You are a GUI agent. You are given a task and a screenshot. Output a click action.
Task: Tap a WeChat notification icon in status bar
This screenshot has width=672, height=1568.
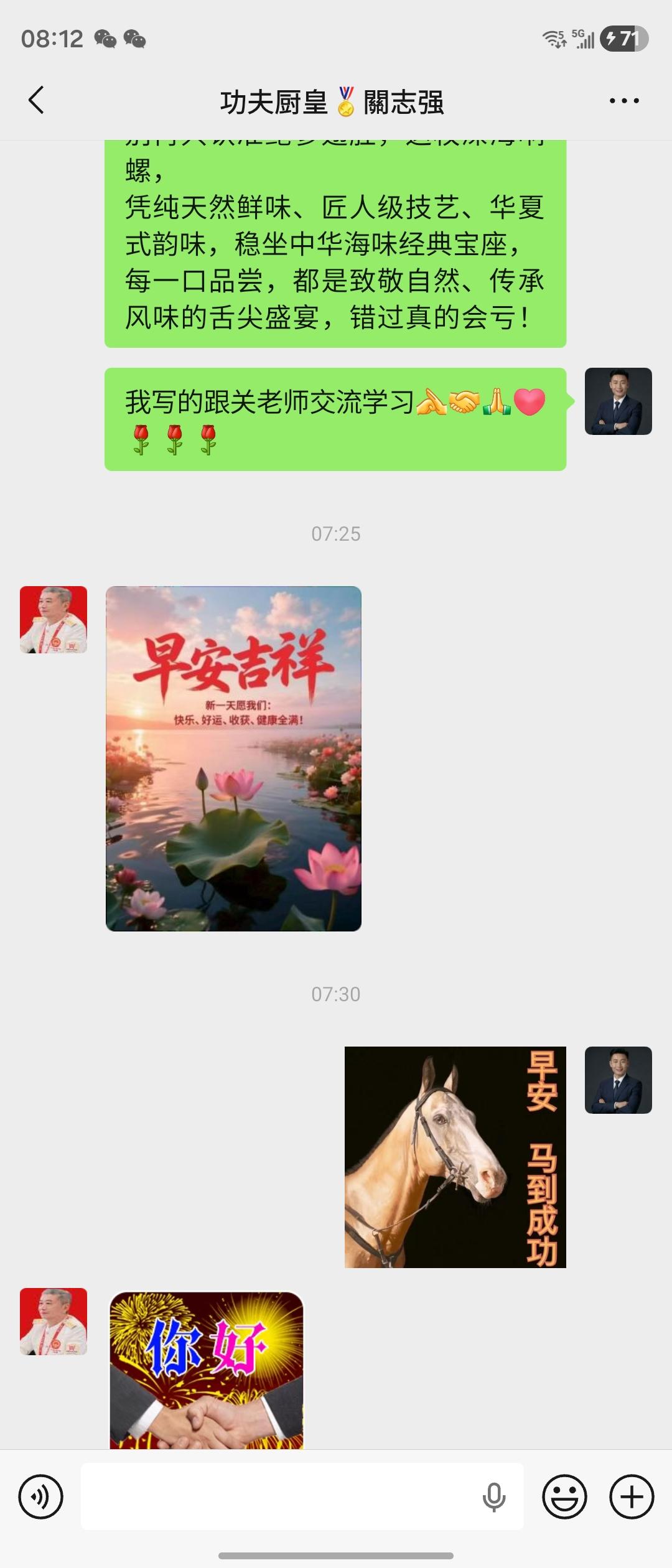(107, 40)
